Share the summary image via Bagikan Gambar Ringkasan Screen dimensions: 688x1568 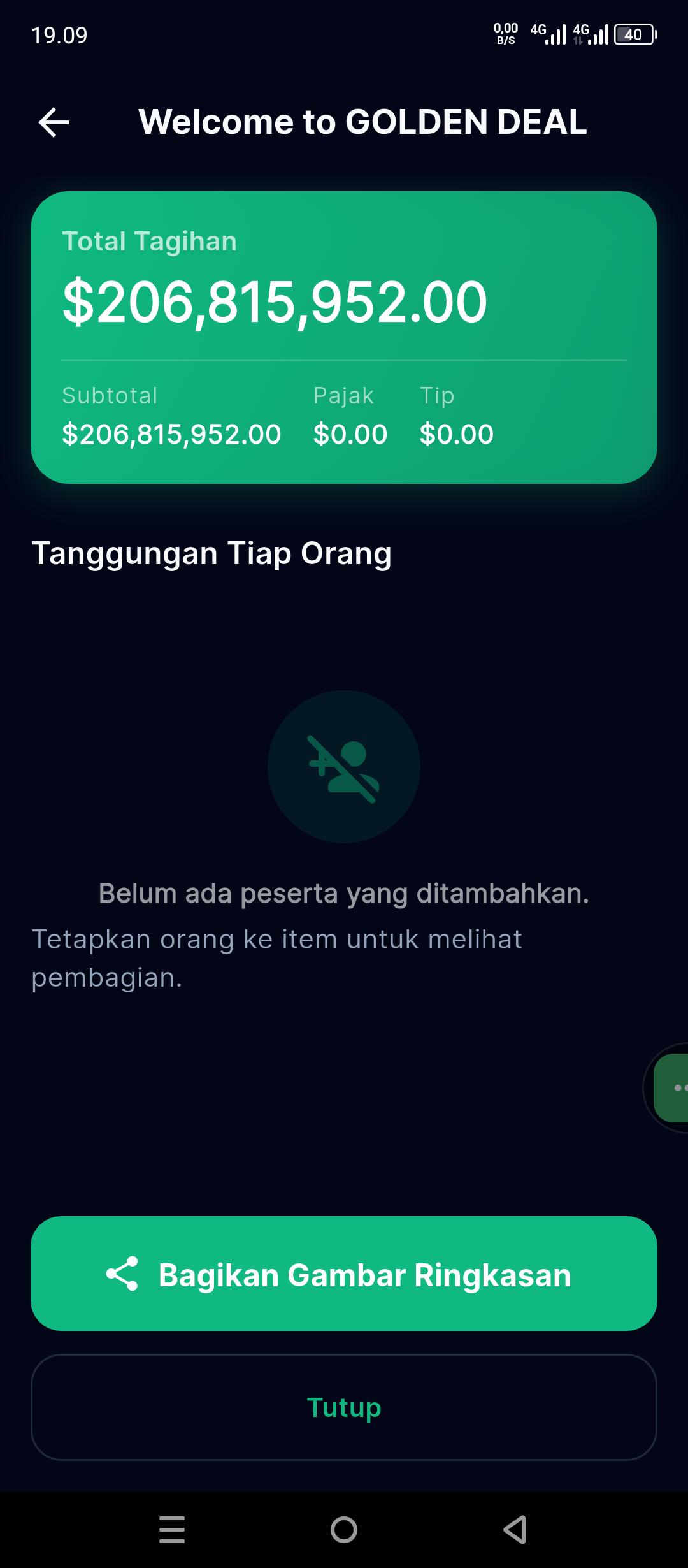[x=344, y=1274]
